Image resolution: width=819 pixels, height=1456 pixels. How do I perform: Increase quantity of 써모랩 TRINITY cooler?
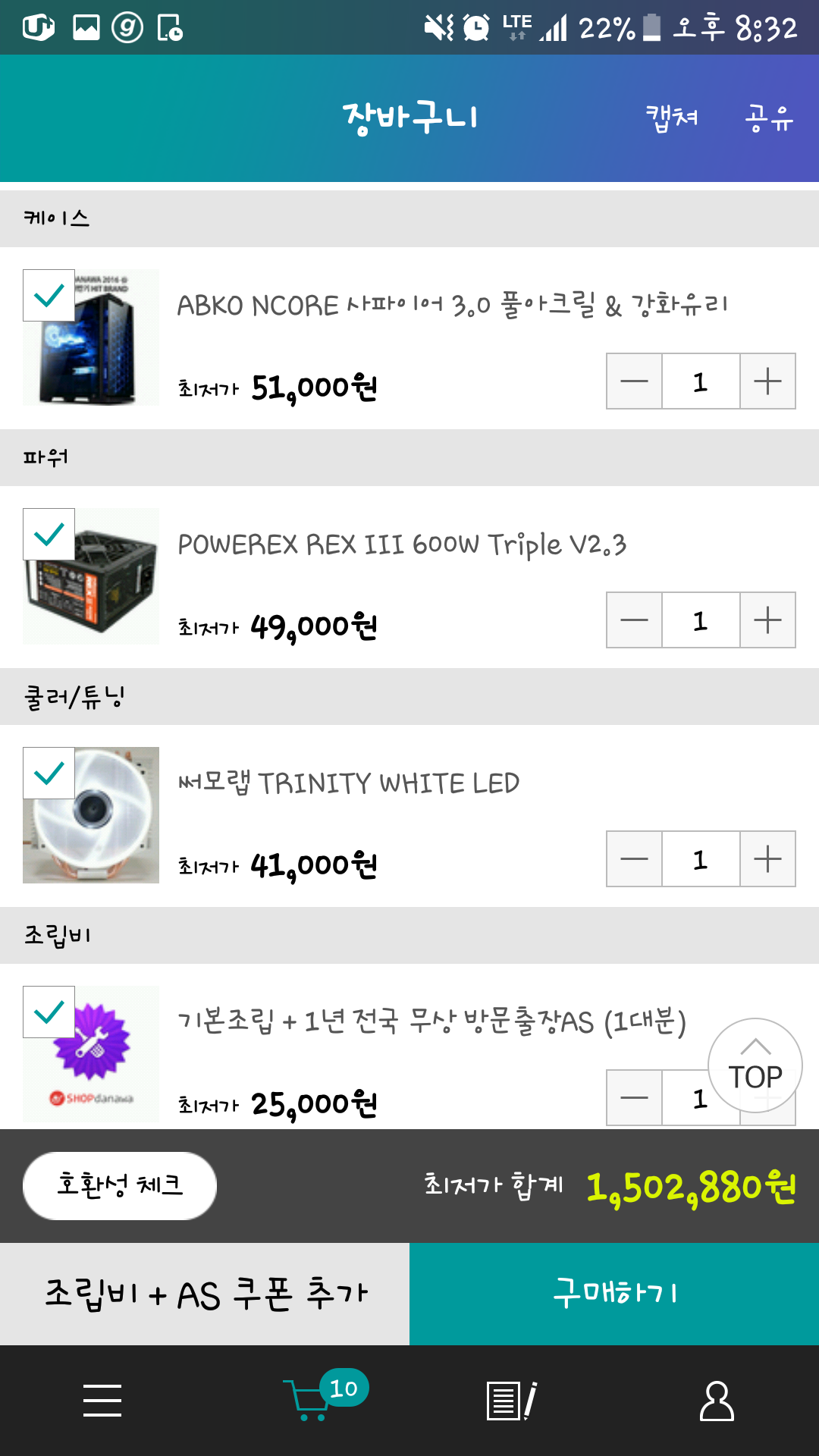point(767,858)
